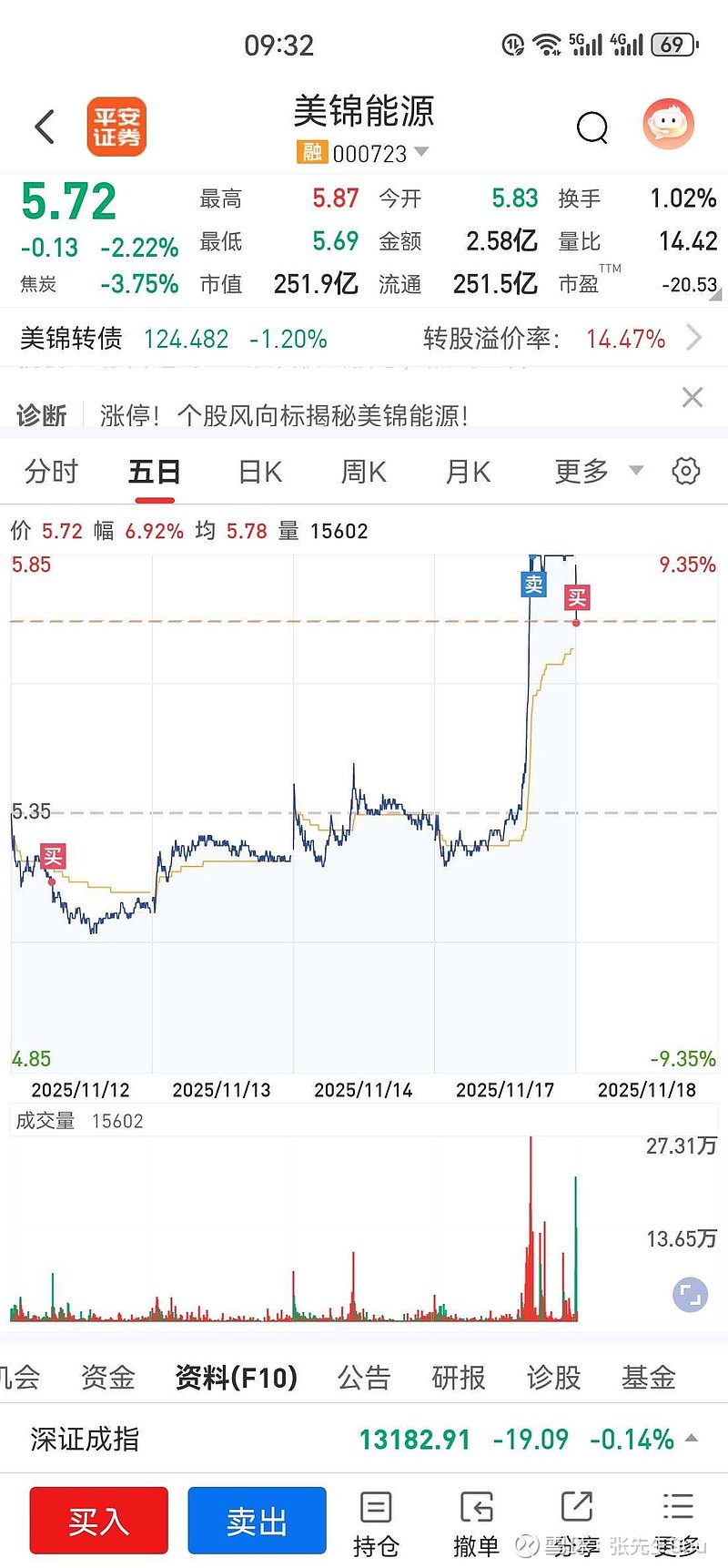Viewport: 728px width, 1568px height.
Task: Expand the stock code 000723 dropdown
Action: [x=420, y=152]
